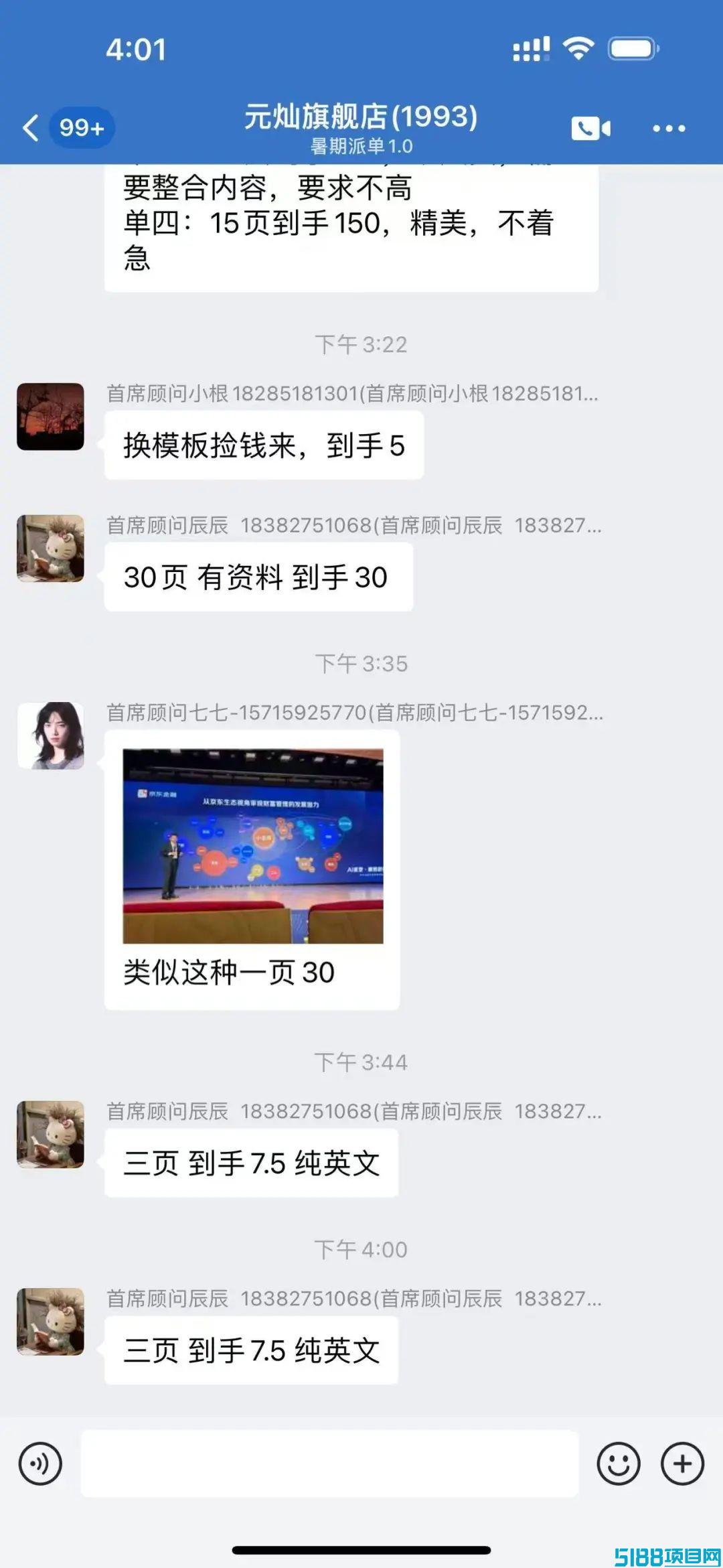Go back to the chat list
The image size is (723, 1568).
[x=31, y=127]
